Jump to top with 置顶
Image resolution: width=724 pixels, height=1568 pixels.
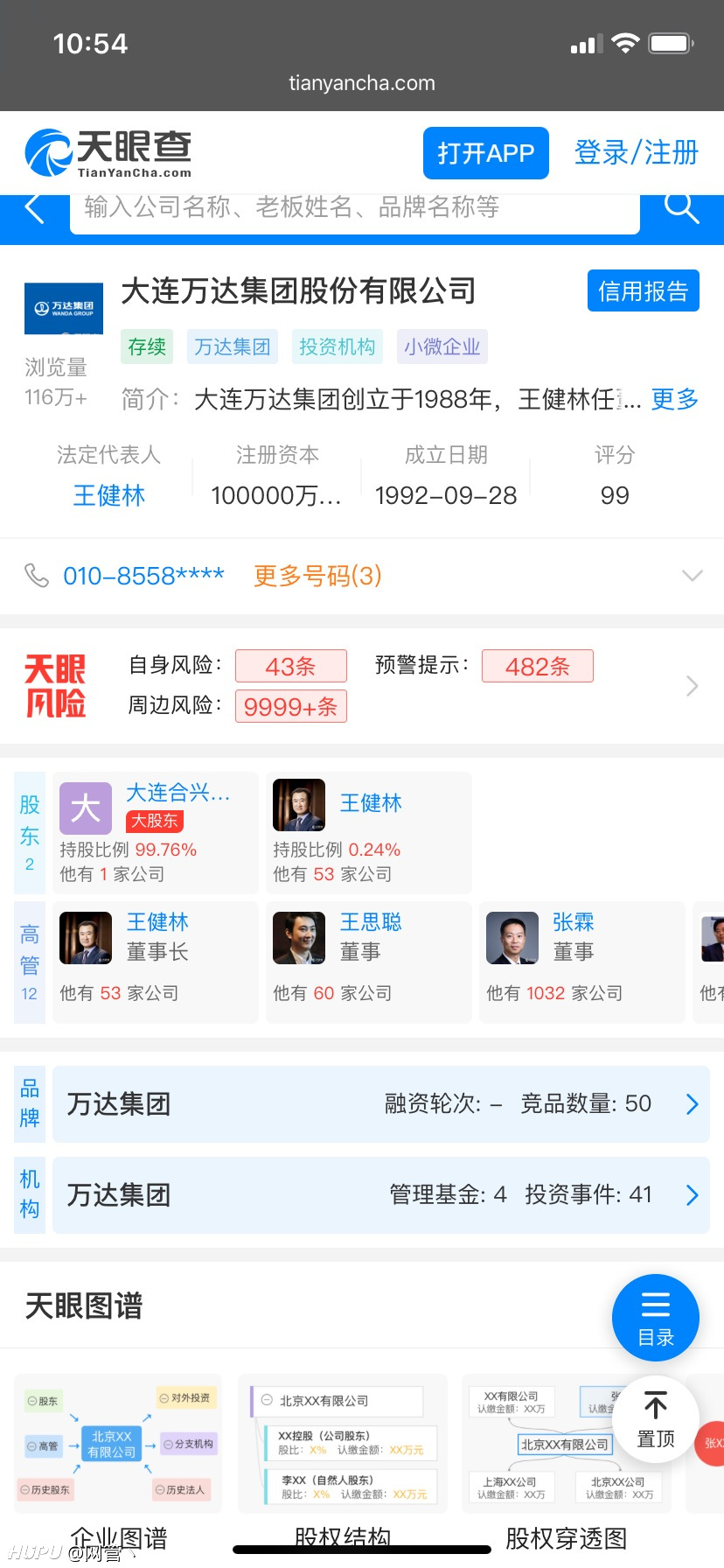coord(656,1419)
